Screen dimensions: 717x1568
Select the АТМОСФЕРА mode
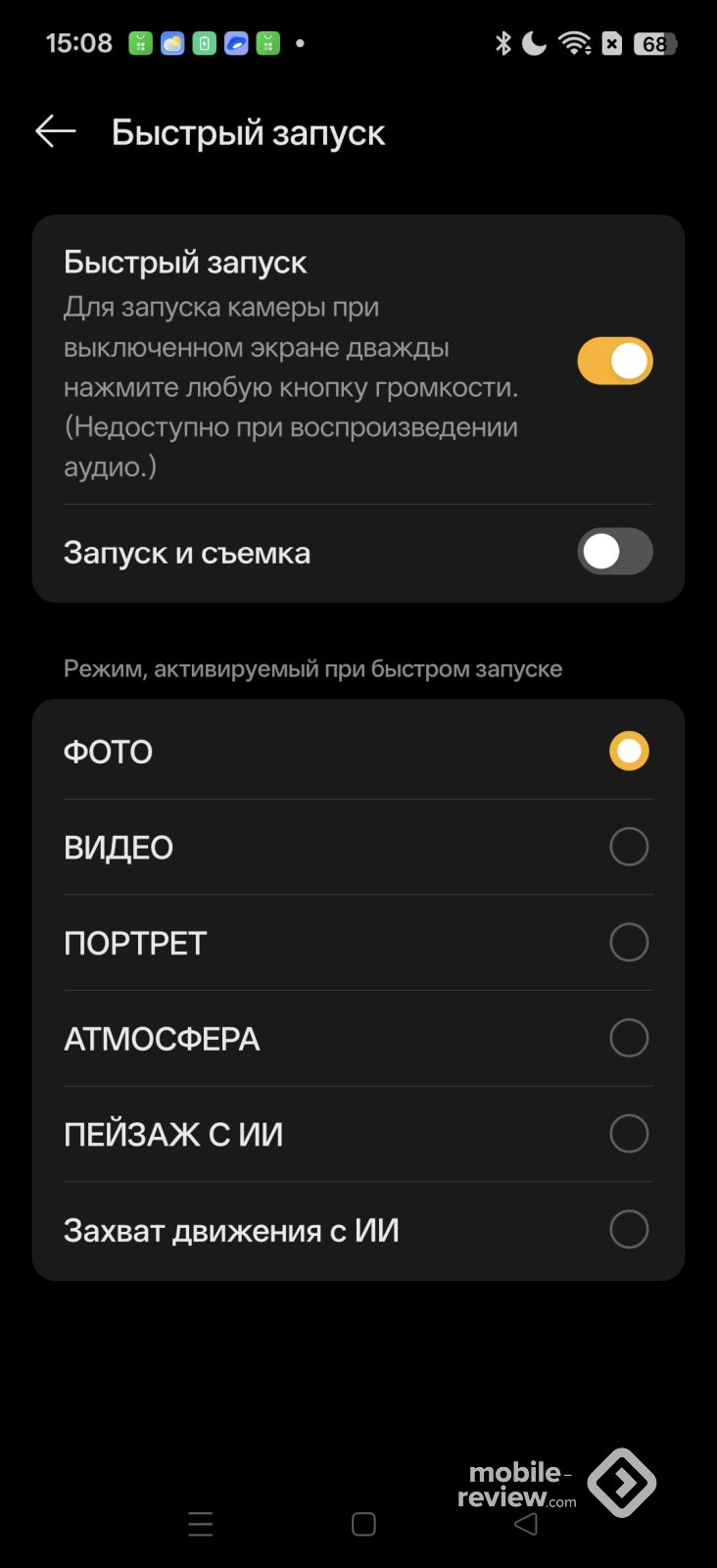(628, 1038)
